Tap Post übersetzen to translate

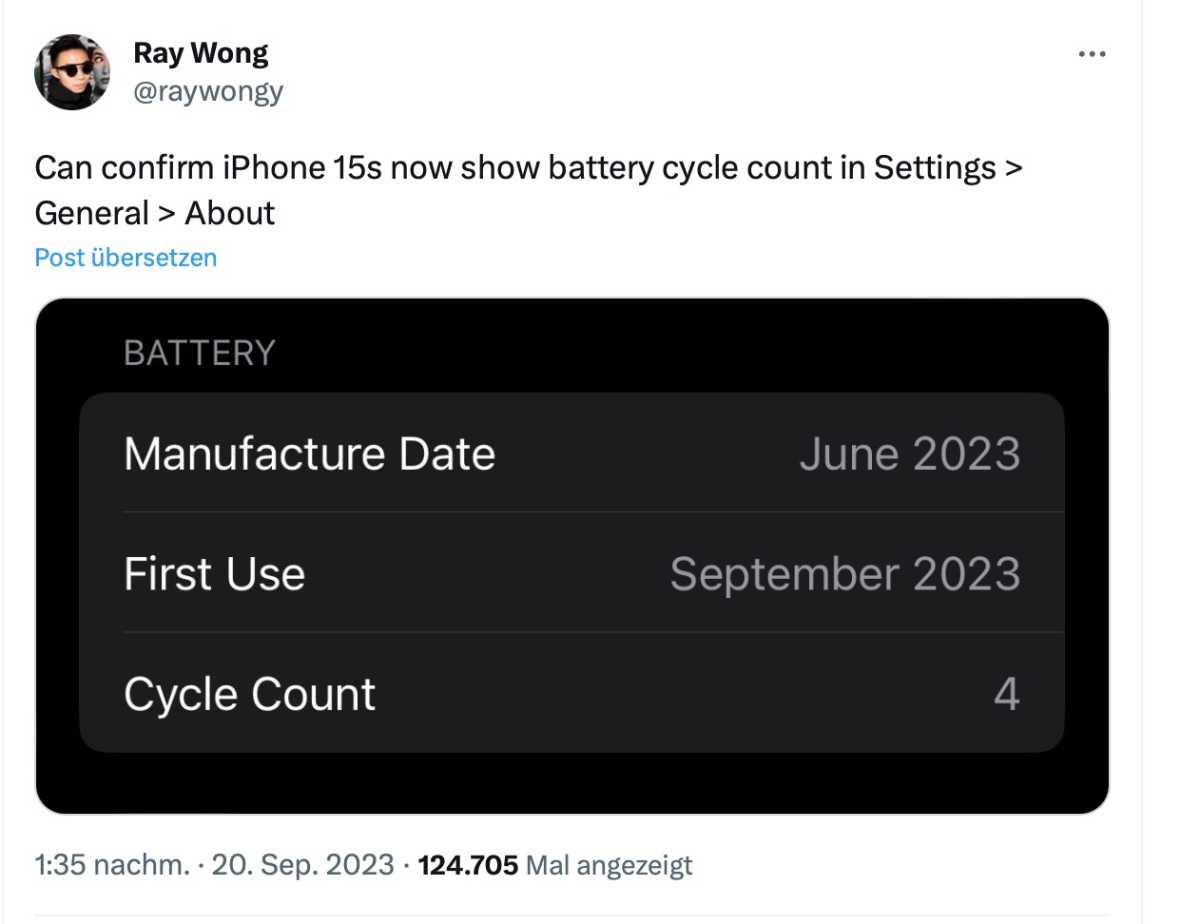(x=126, y=257)
